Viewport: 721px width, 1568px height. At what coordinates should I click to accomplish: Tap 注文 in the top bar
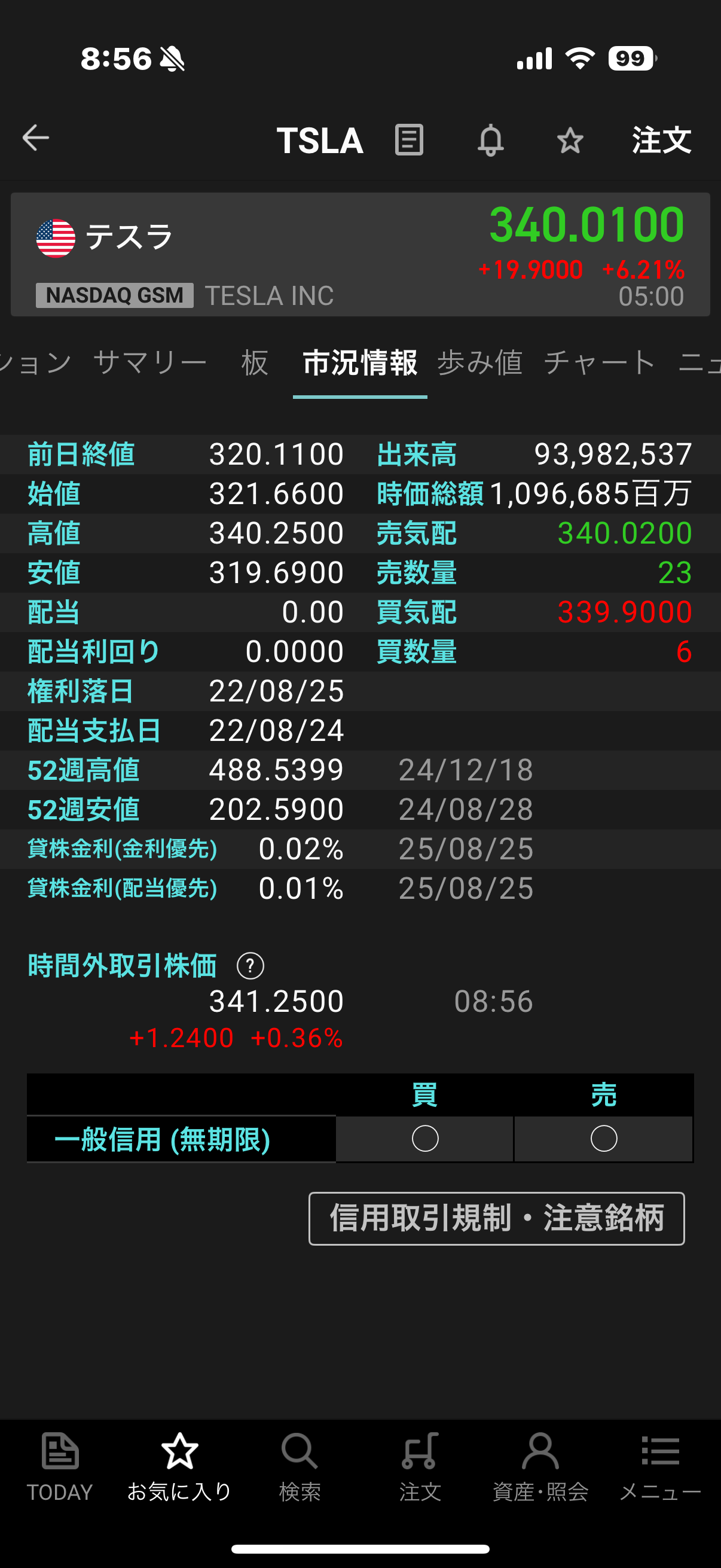click(x=661, y=141)
